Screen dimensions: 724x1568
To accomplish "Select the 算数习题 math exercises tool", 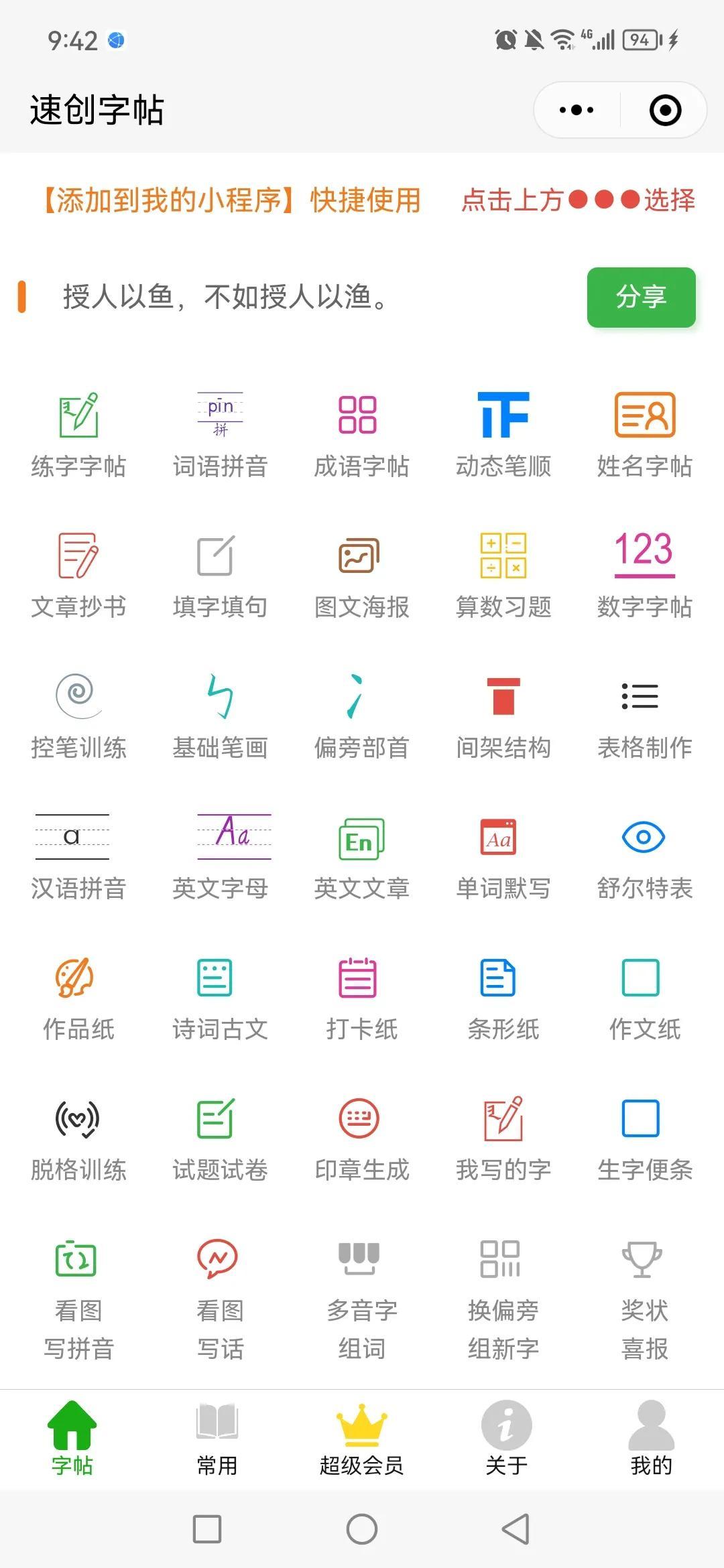I will pyautogui.click(x=503, y=573).
